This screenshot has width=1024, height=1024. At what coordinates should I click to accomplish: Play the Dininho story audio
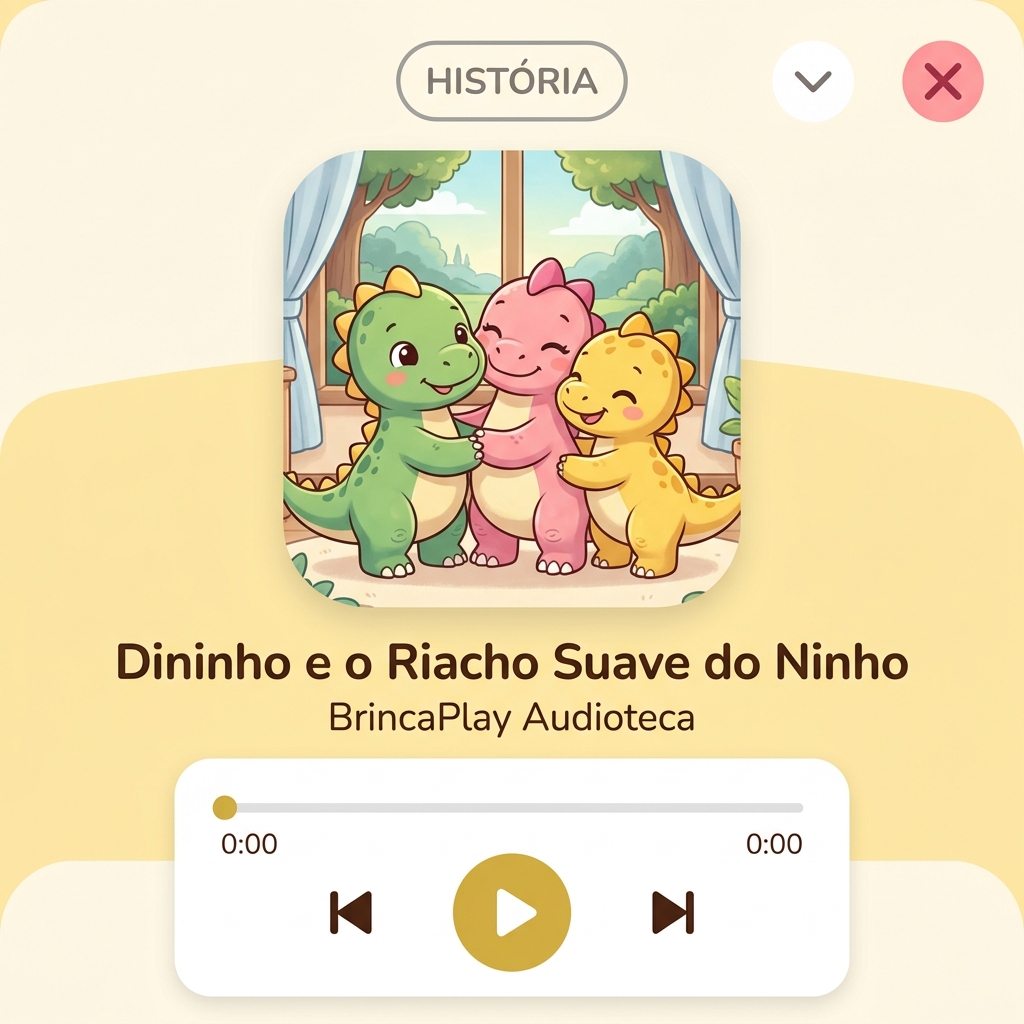511,912
